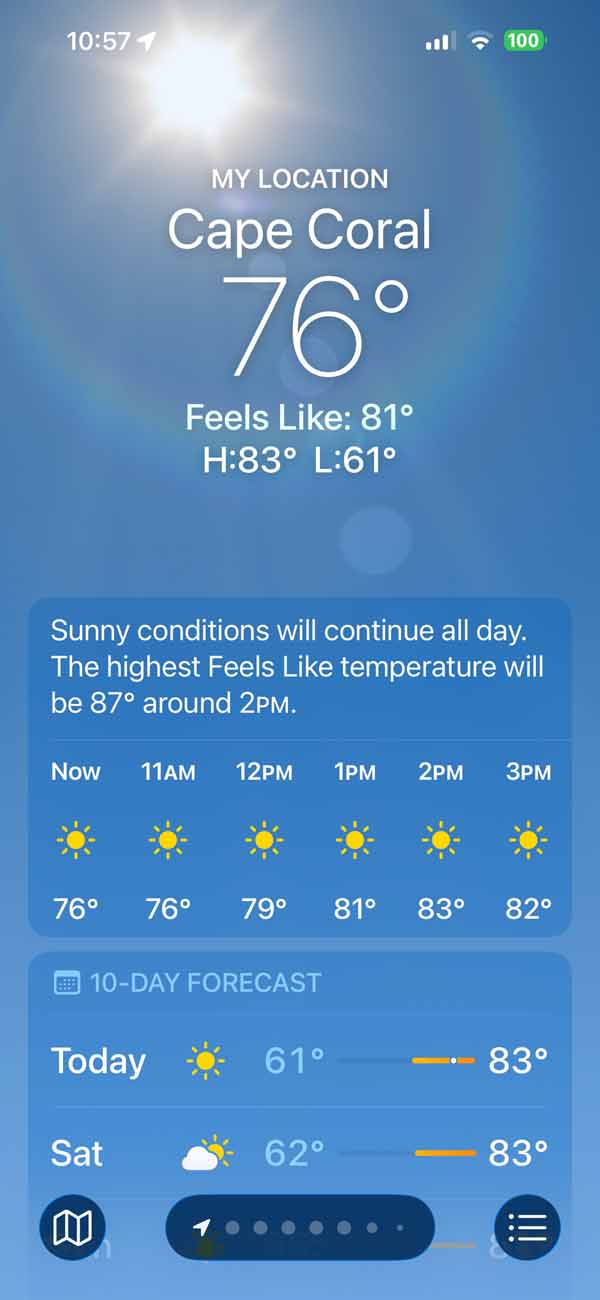Open the weather map
Viewport: 600px width, 1300px height.
tap(72, 1227)
